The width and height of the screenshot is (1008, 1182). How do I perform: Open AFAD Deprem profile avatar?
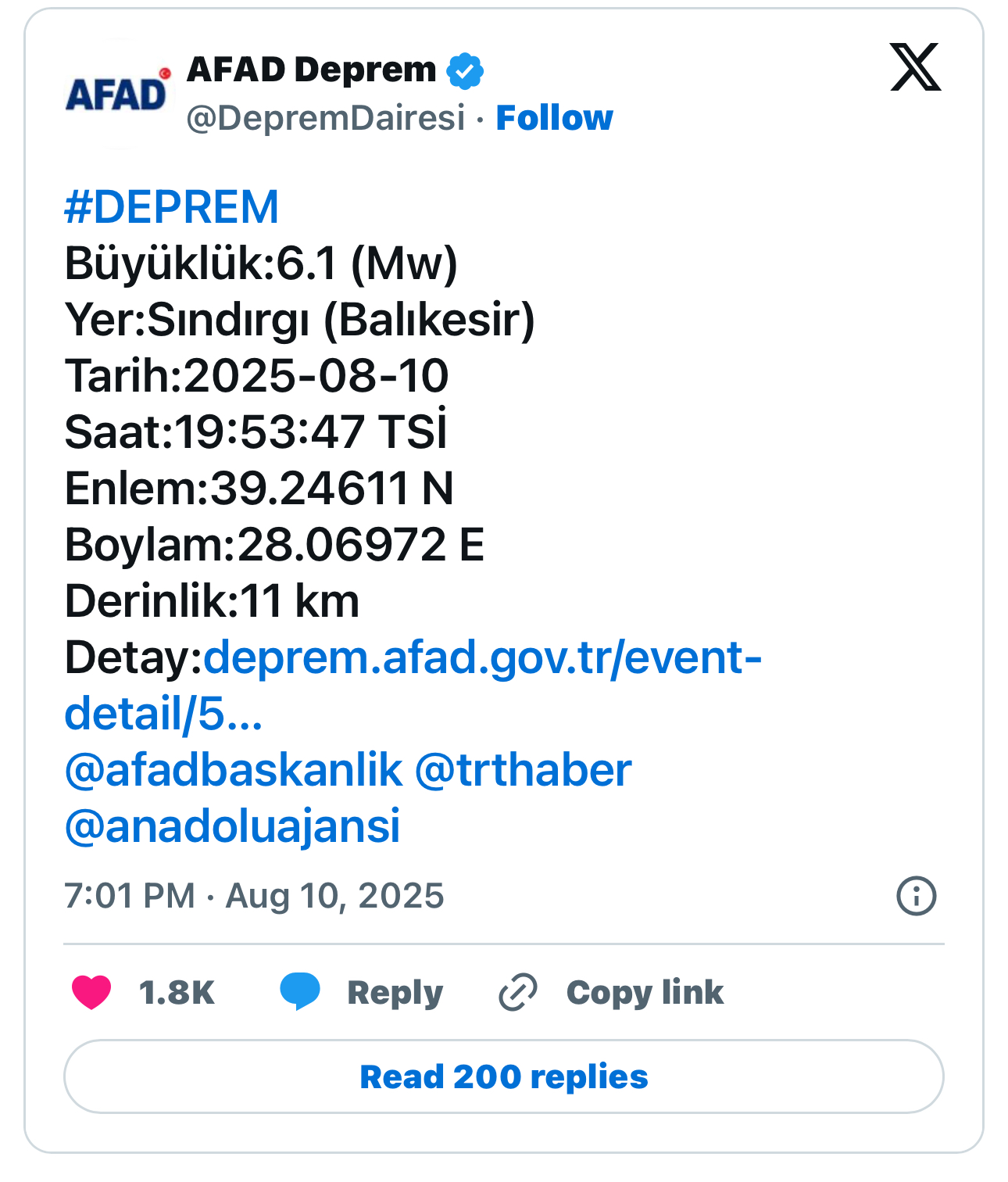(x=117, y=94)
